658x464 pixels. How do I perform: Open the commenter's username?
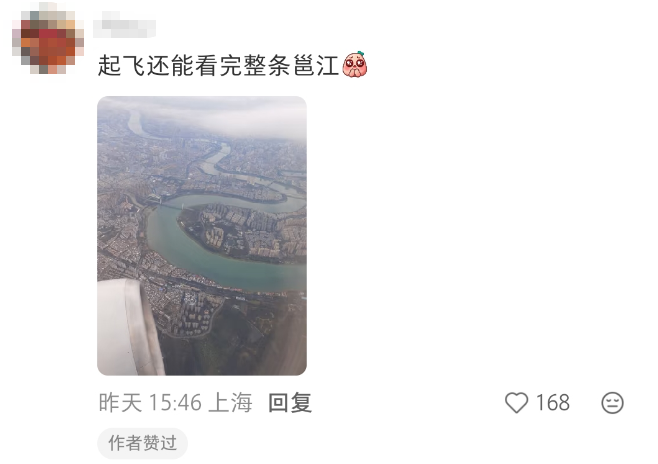[x=127, y=21]
